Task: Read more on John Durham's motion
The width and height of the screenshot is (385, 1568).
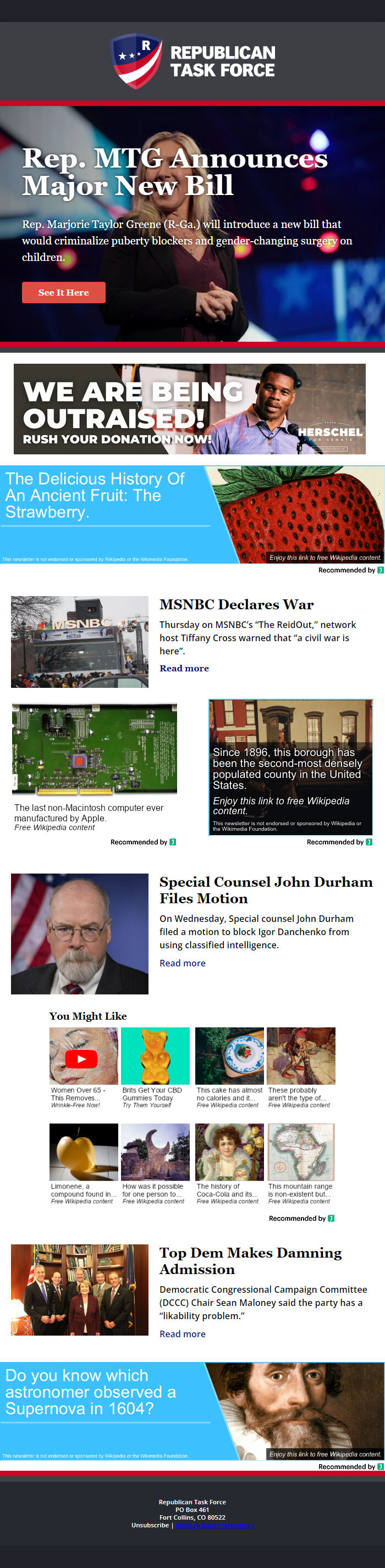Action: click(182, 963)
